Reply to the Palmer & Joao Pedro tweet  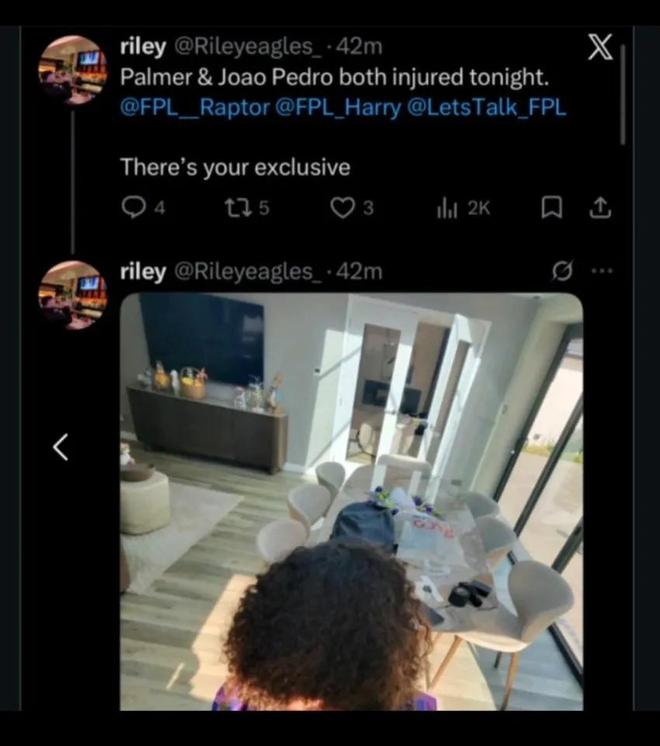133,208
